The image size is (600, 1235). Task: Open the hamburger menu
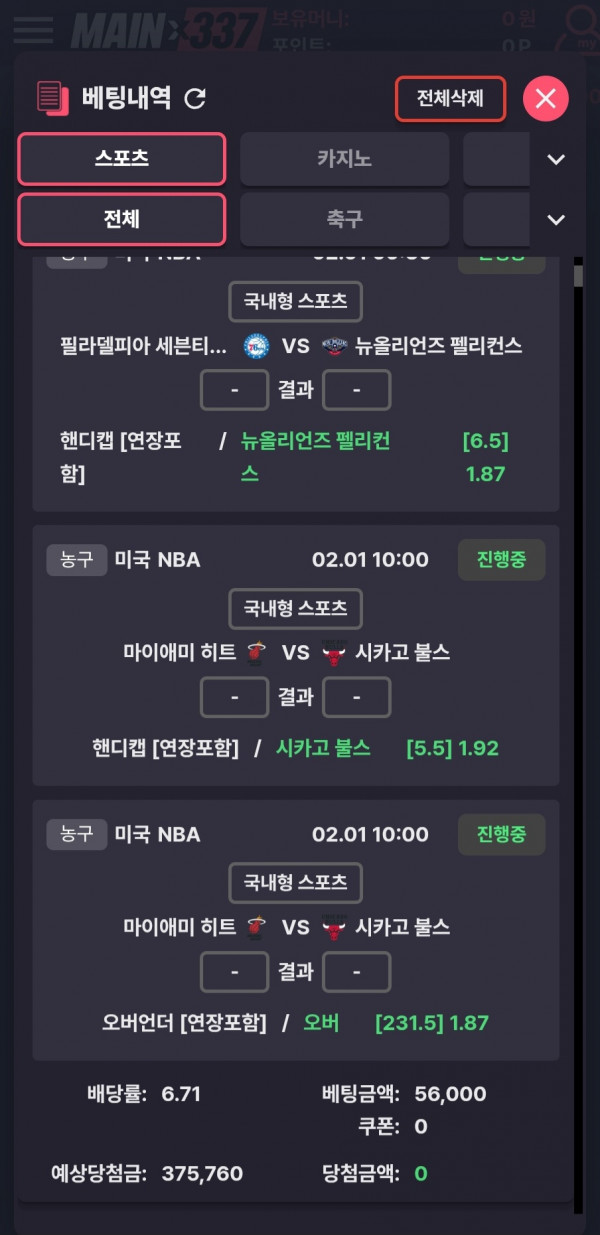click(33, 28)
